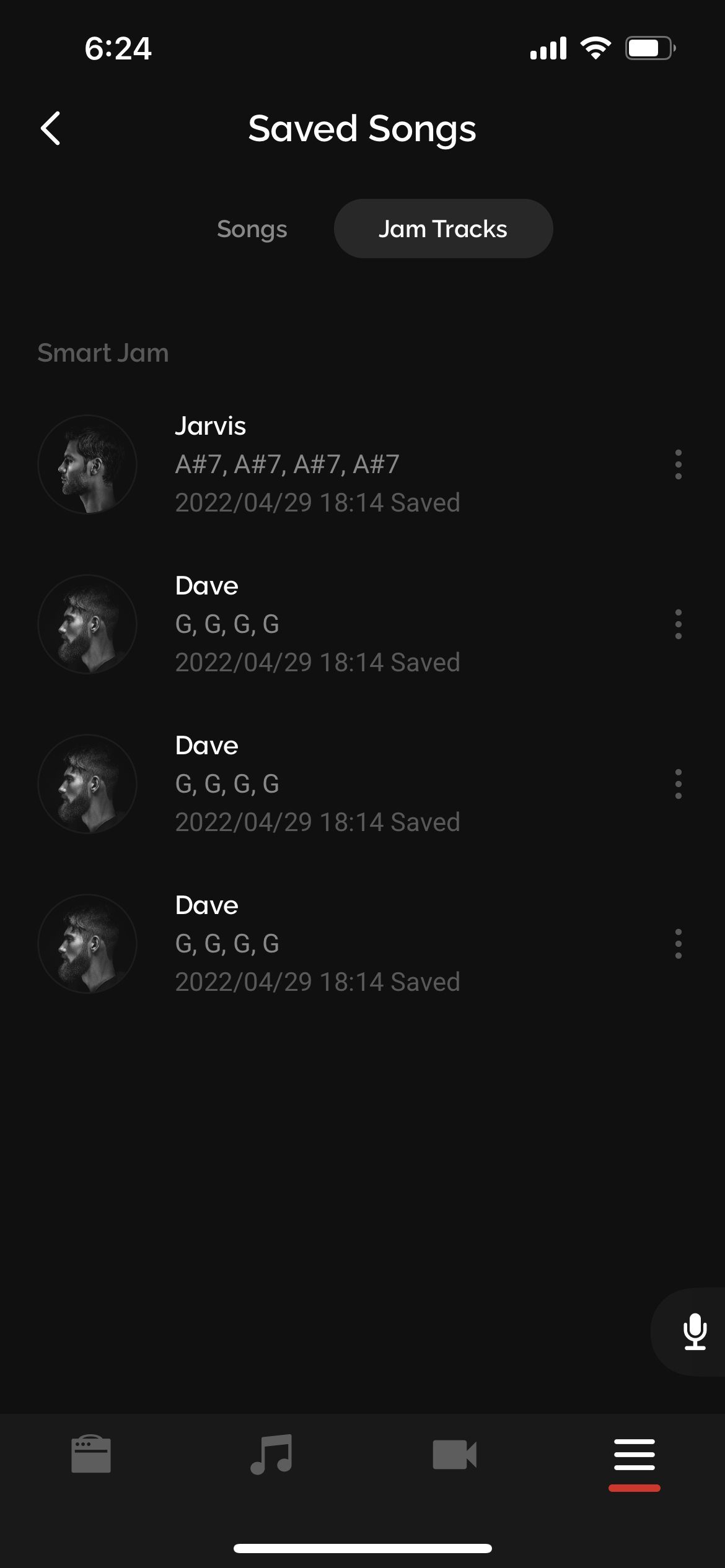
Task: Open the Jarvis A#7 jam track
Action: [x=316, y=464]
